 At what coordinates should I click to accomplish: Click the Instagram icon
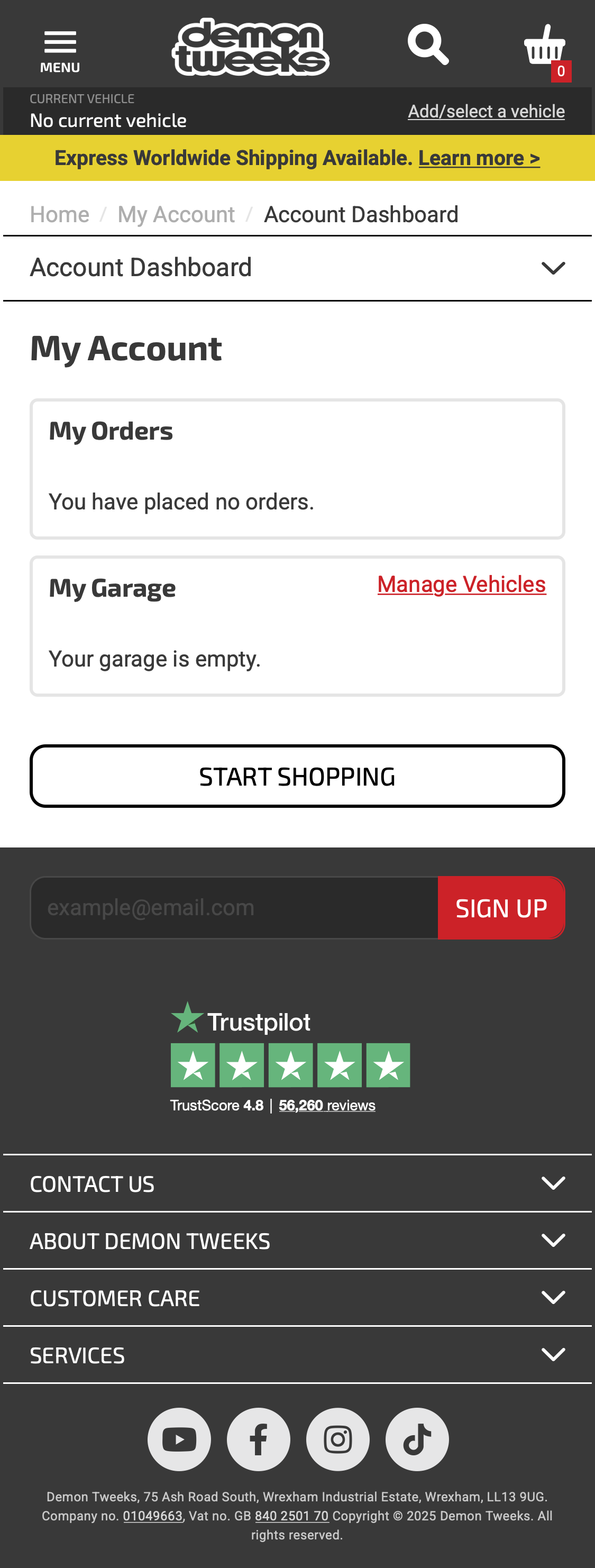click(x=337, y=1439)
